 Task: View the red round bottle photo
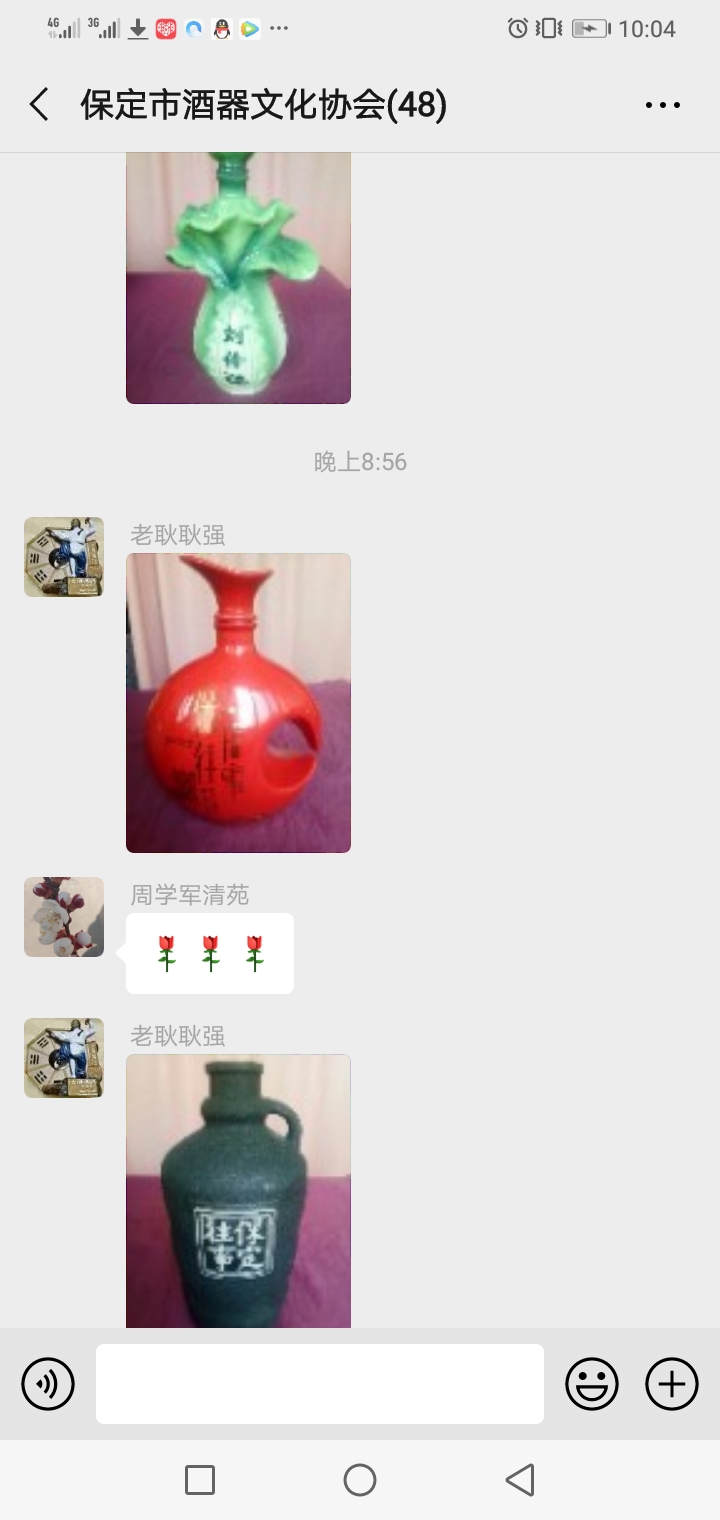[238, 703]
